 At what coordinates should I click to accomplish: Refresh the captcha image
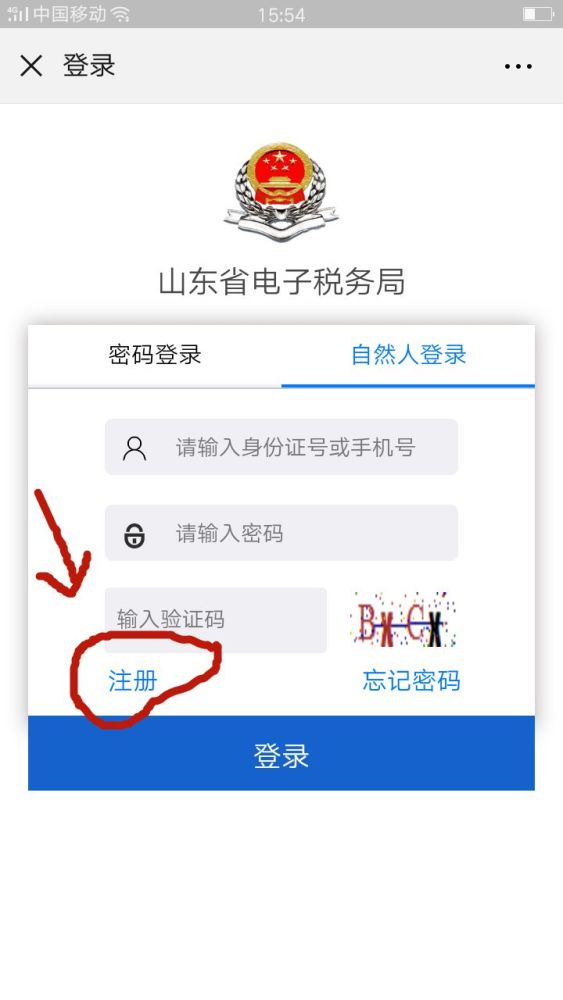pos(403,620)
